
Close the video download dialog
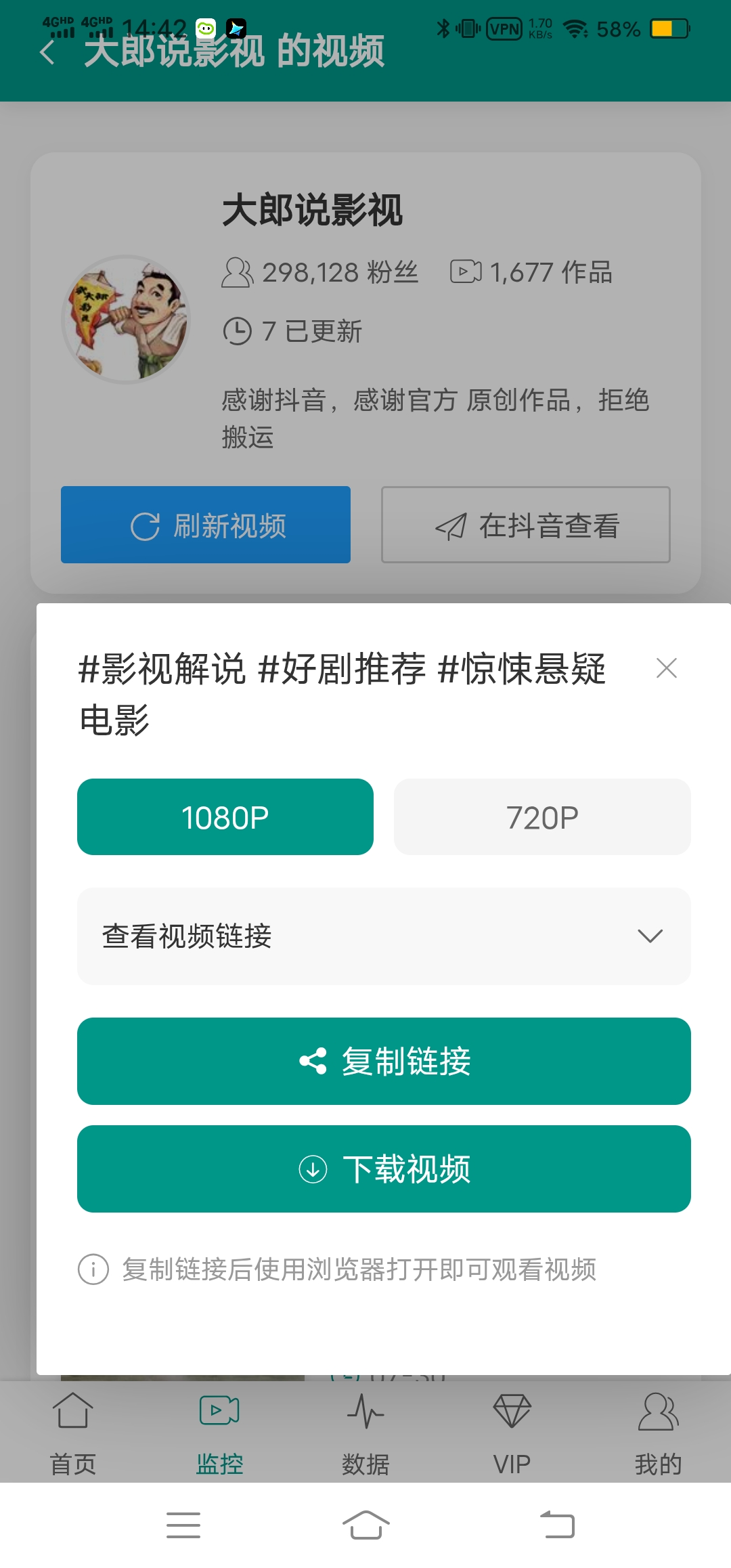click(666, 668)
